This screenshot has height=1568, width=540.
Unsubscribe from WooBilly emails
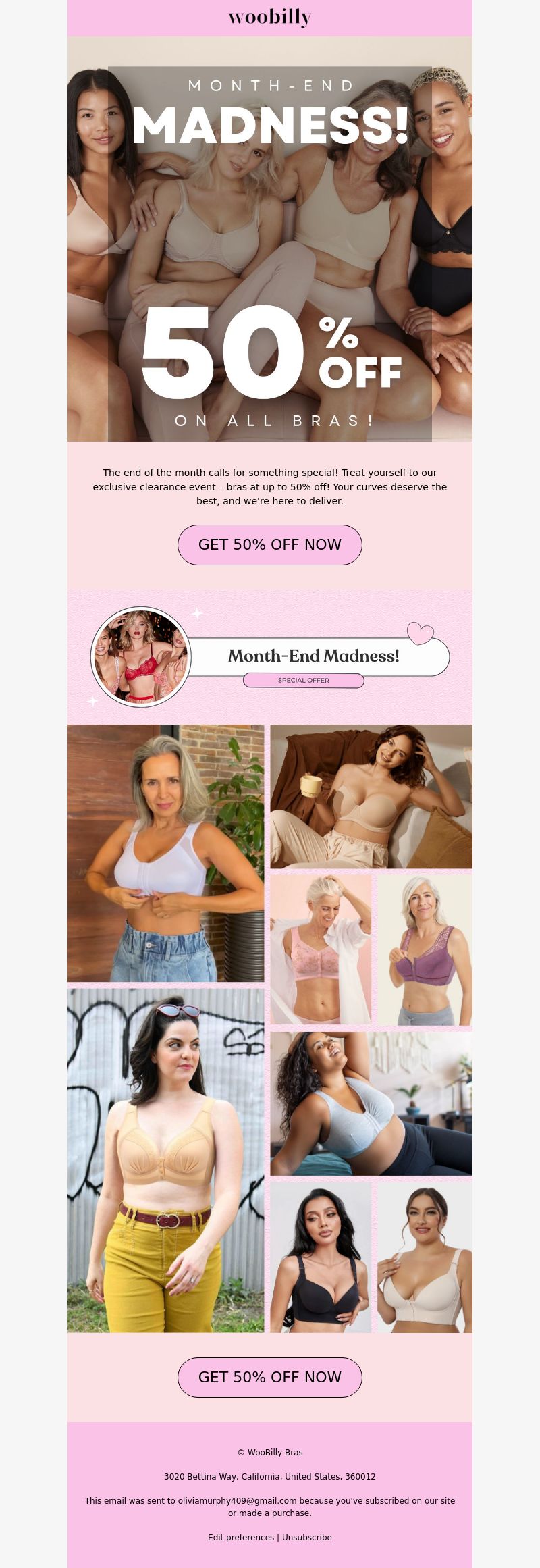[x=307, y=1537]
